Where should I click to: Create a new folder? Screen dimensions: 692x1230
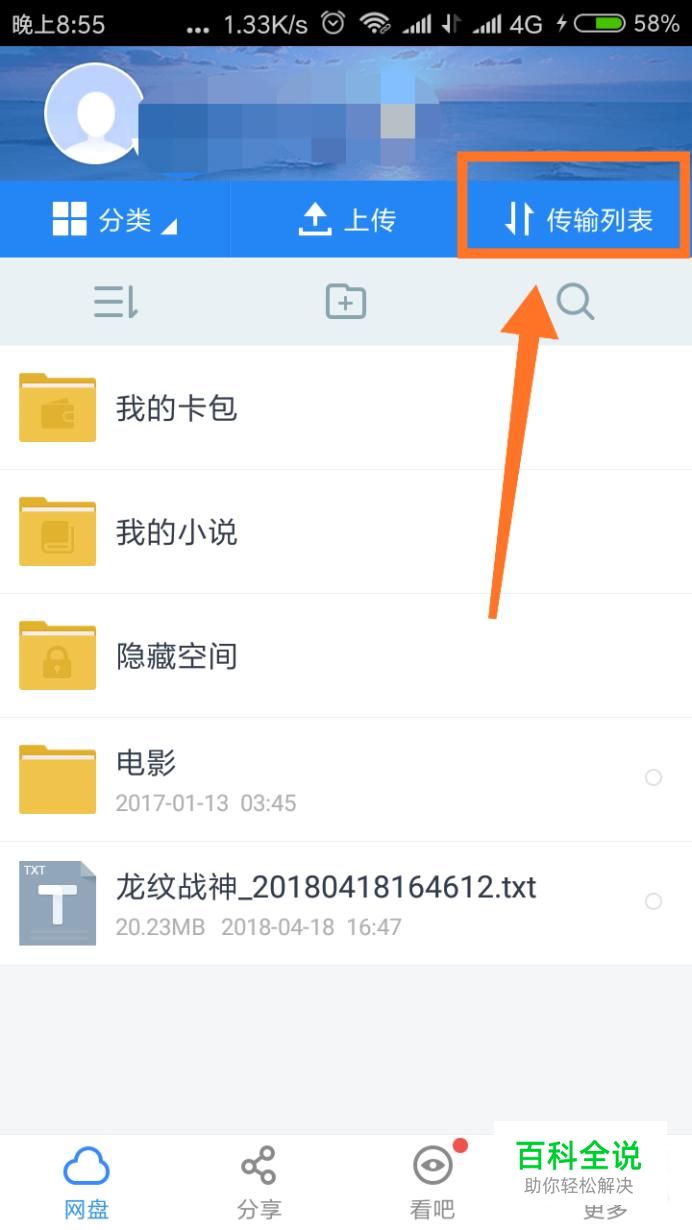(x=346, y=301)
